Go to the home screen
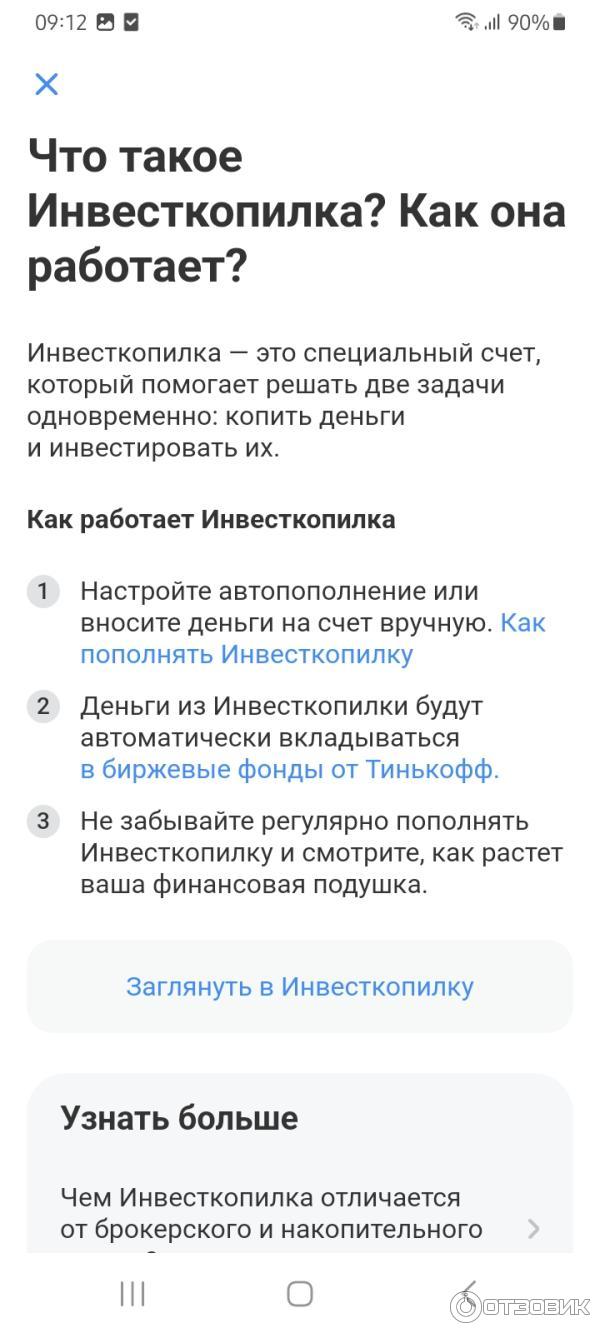600x1333 pixels. [300, 1293]
